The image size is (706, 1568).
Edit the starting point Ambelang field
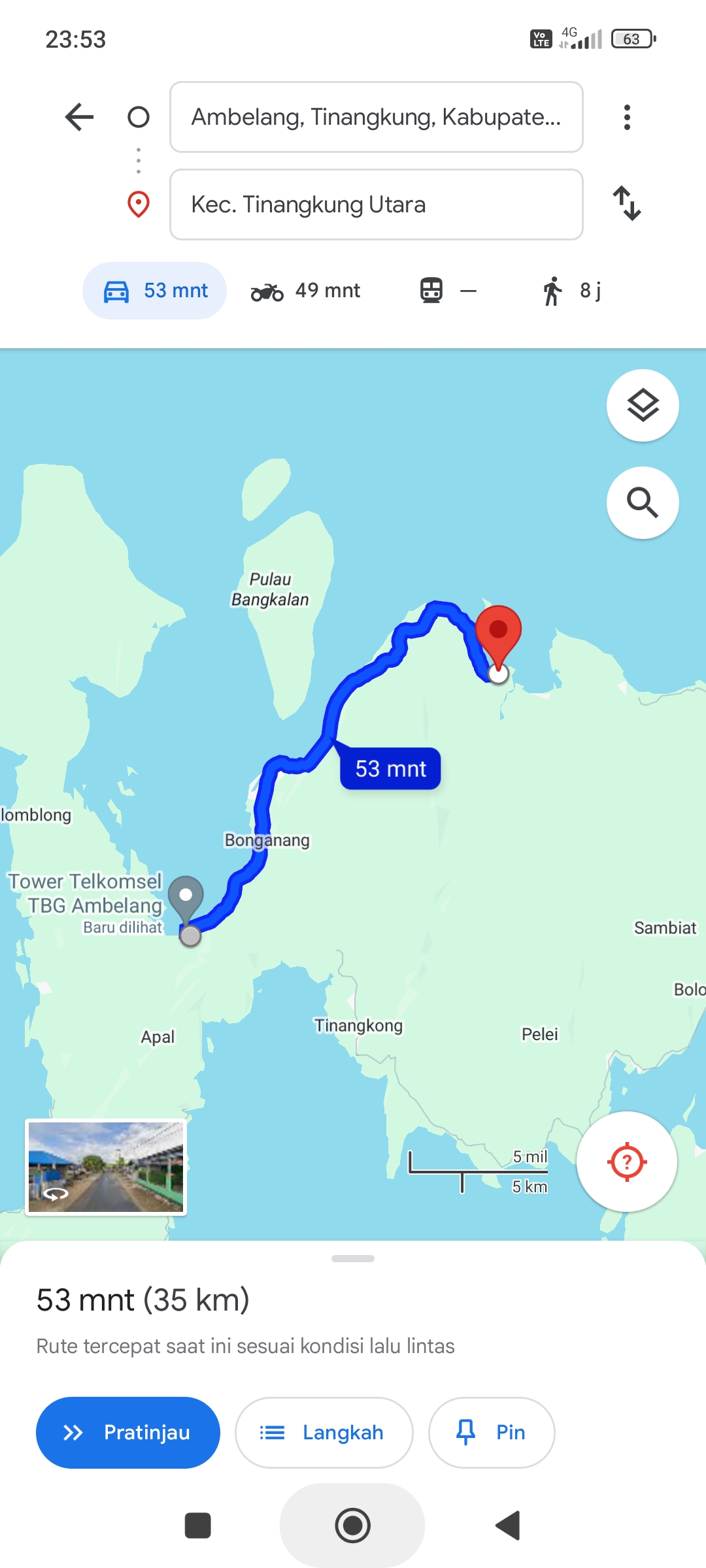376,117
